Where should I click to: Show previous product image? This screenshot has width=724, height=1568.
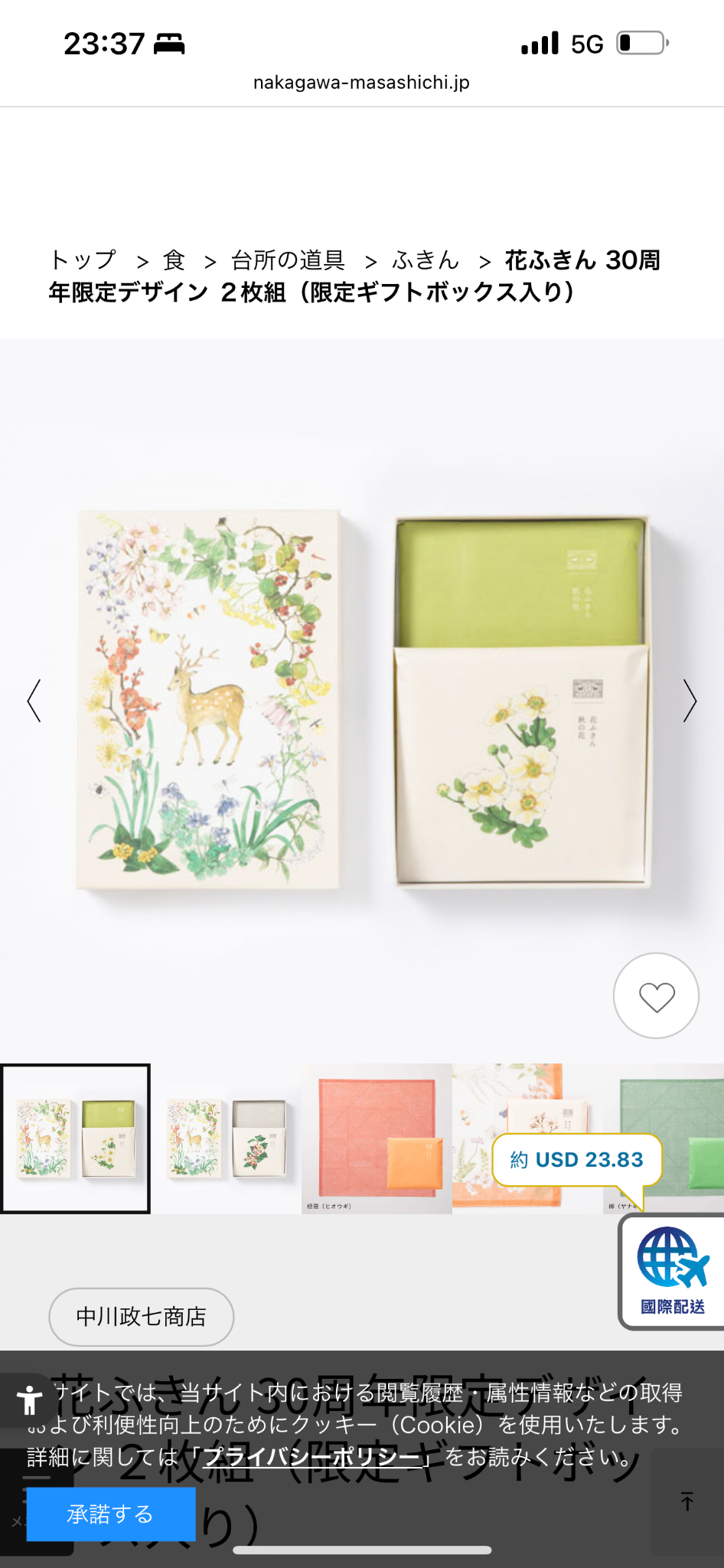click(x=34, y=700)
